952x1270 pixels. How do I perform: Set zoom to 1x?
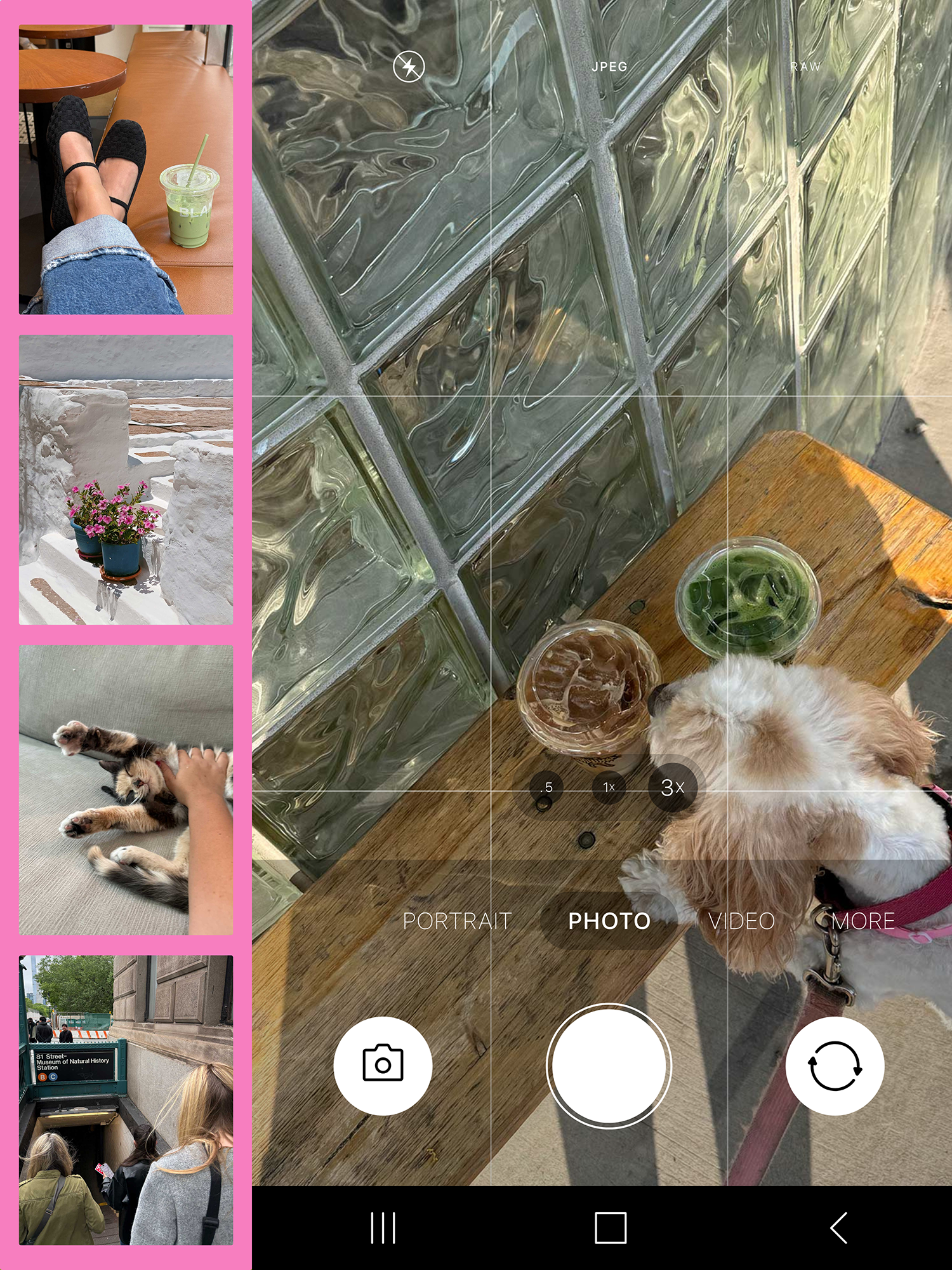click(609, 788)
